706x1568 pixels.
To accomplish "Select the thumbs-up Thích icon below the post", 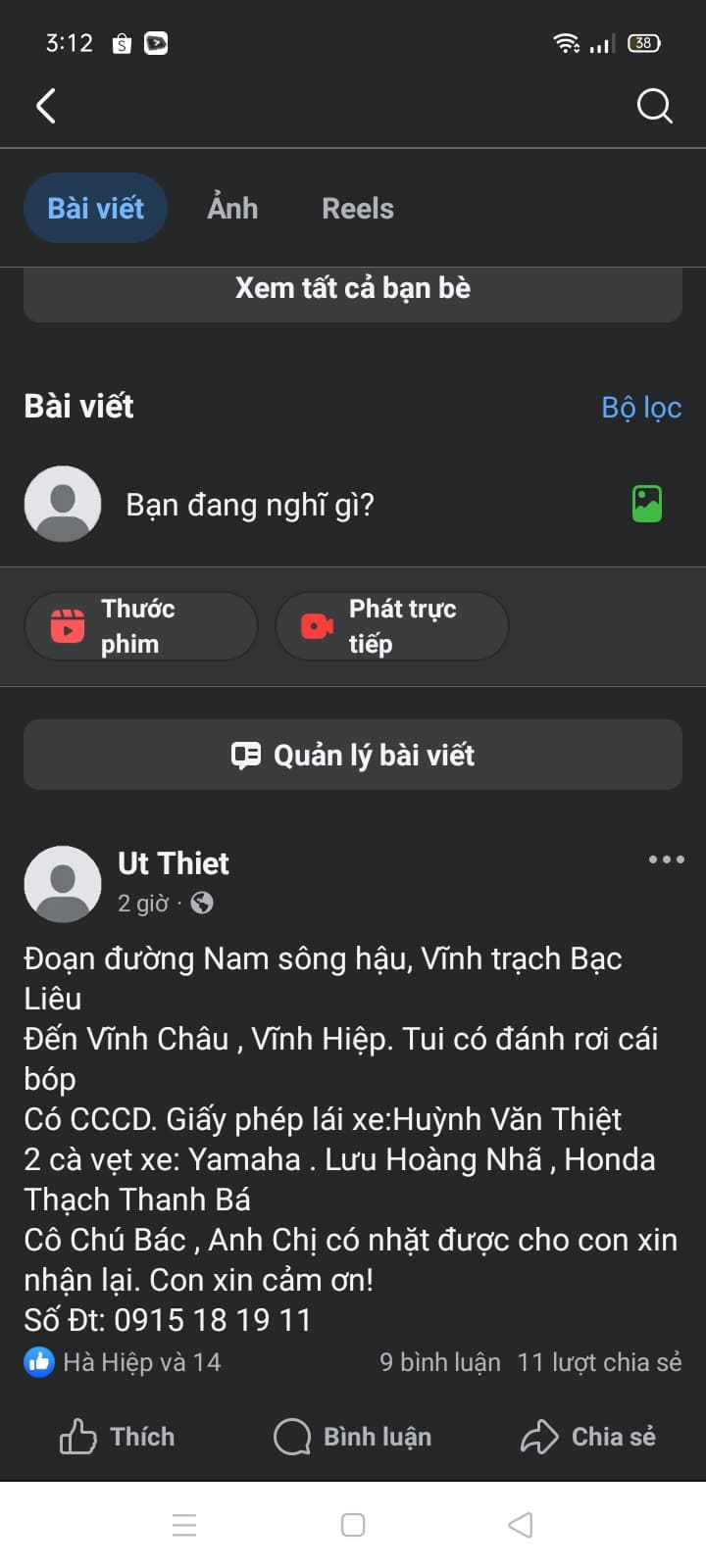I will (79, 1437).
